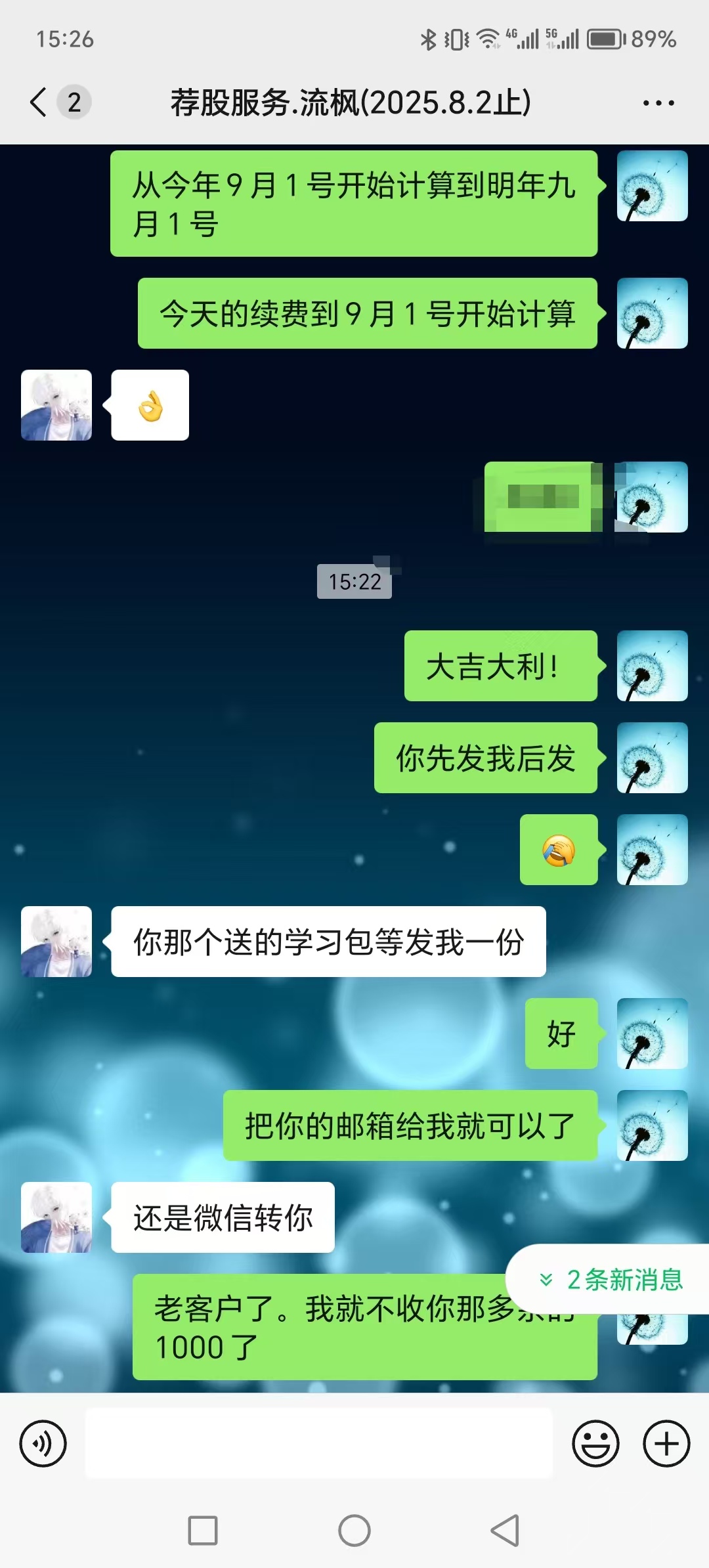Open the chat info three-dot menu

point(658,103)
